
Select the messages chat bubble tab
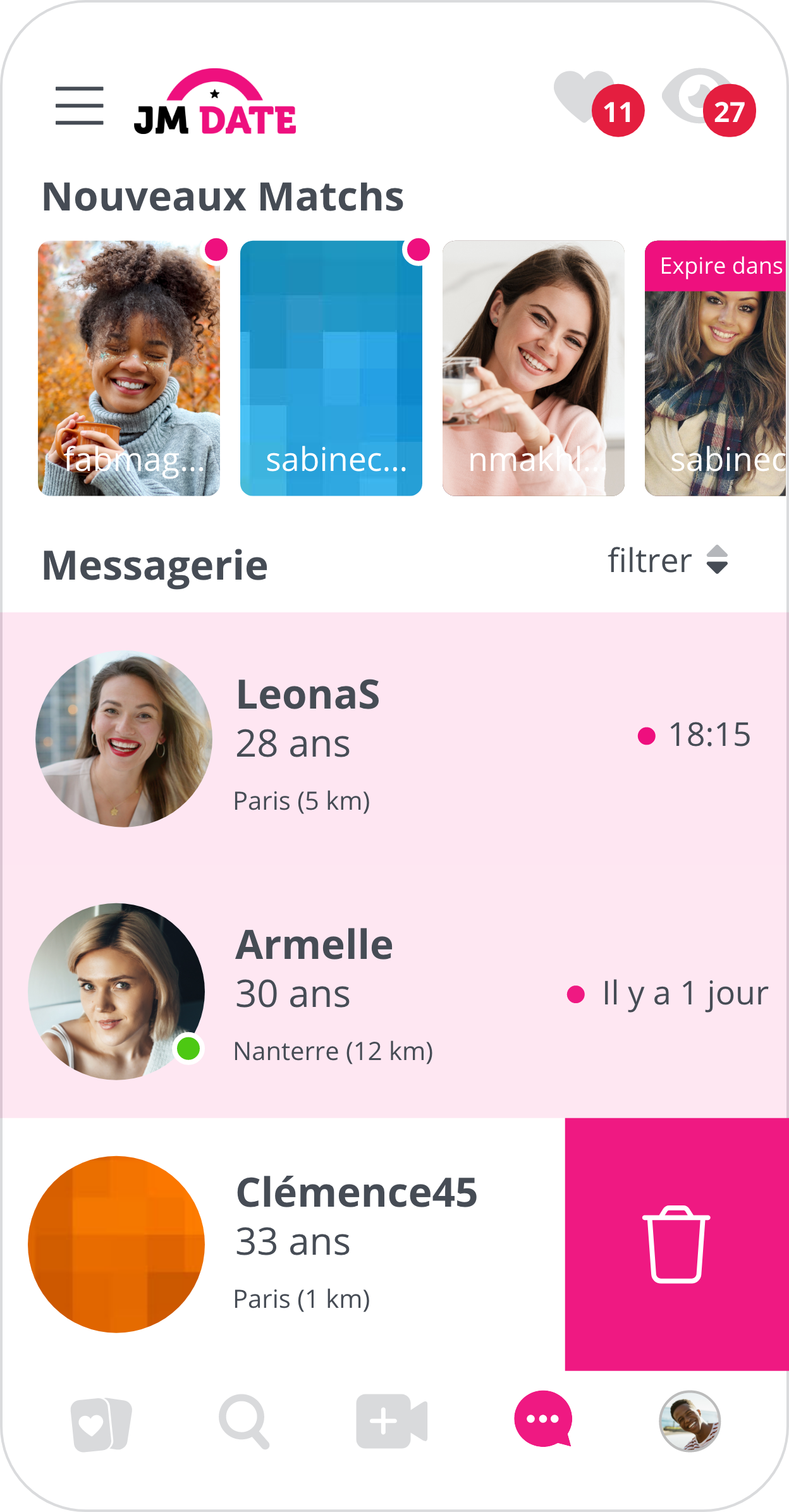[544, 1420]
